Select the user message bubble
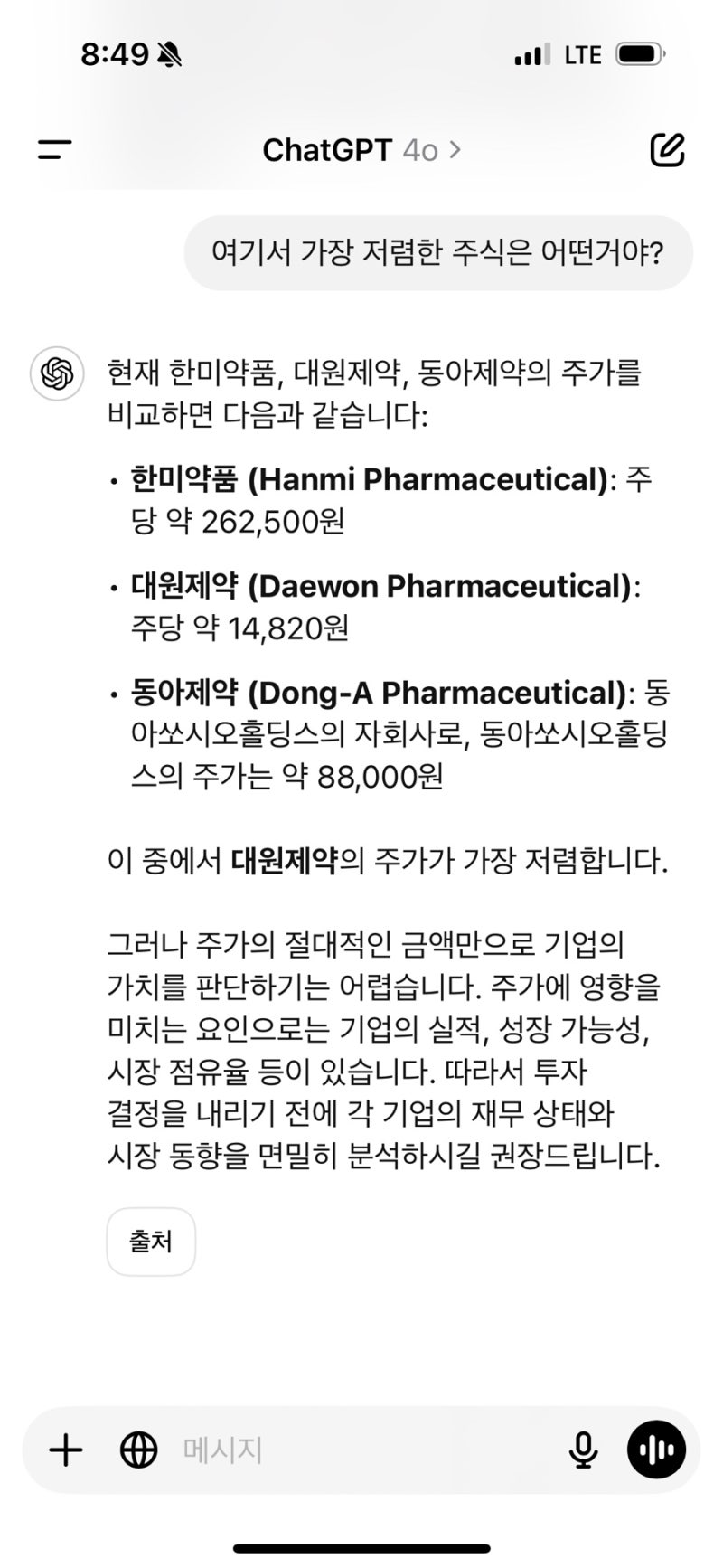Image resolution: width=723 pixels, height=1568 pixels. tap(437, 252)
